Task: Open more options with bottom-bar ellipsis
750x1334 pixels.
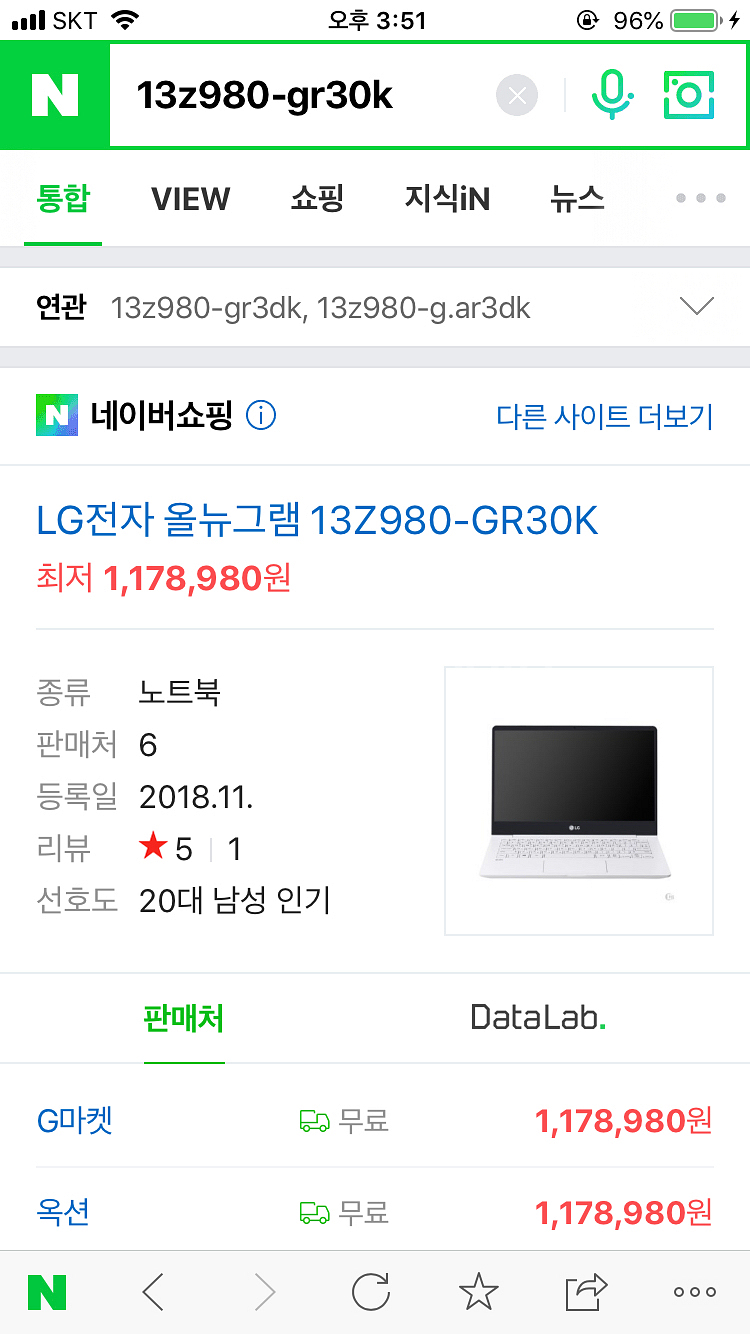Action: click(692, 1291)
